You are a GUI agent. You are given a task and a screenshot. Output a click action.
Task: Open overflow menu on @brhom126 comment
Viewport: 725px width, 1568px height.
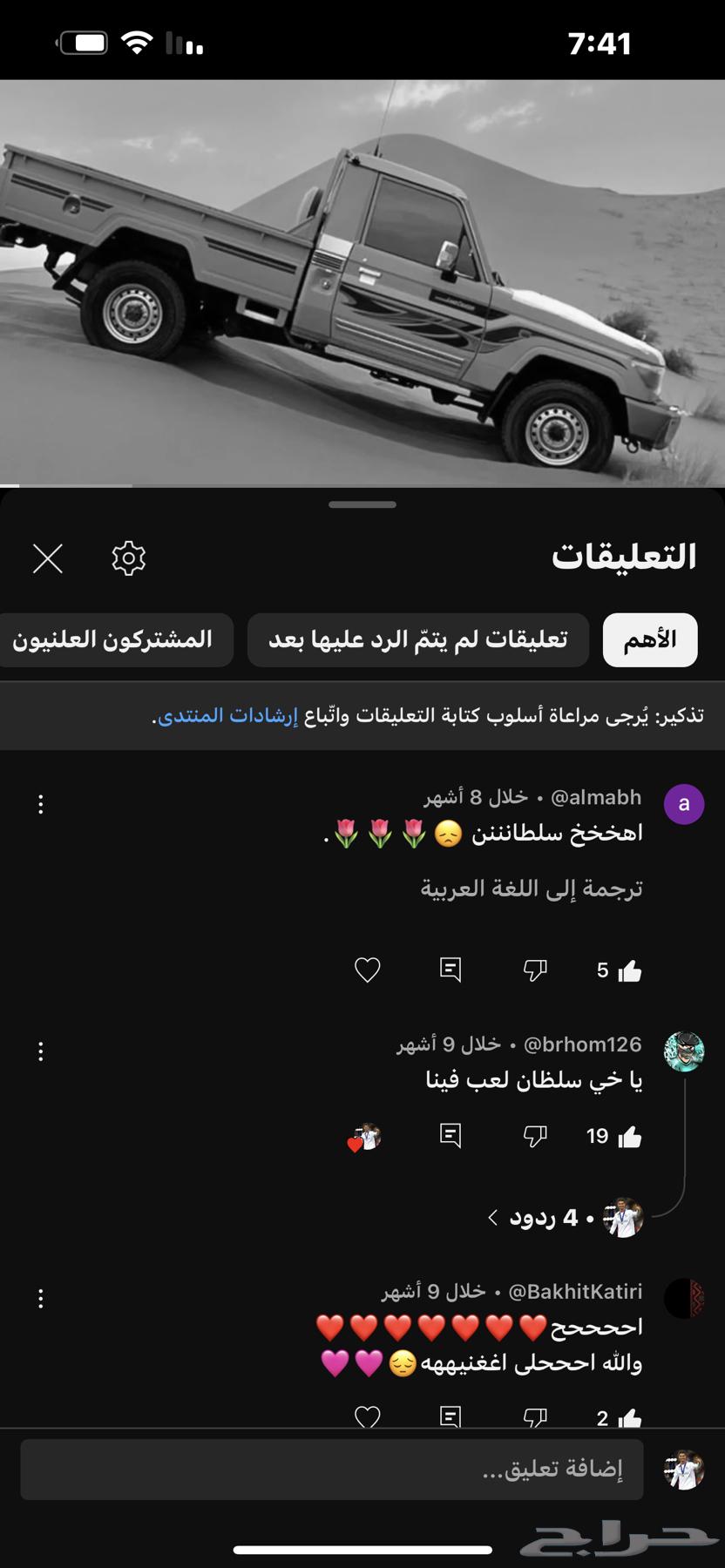point(41,1051)
